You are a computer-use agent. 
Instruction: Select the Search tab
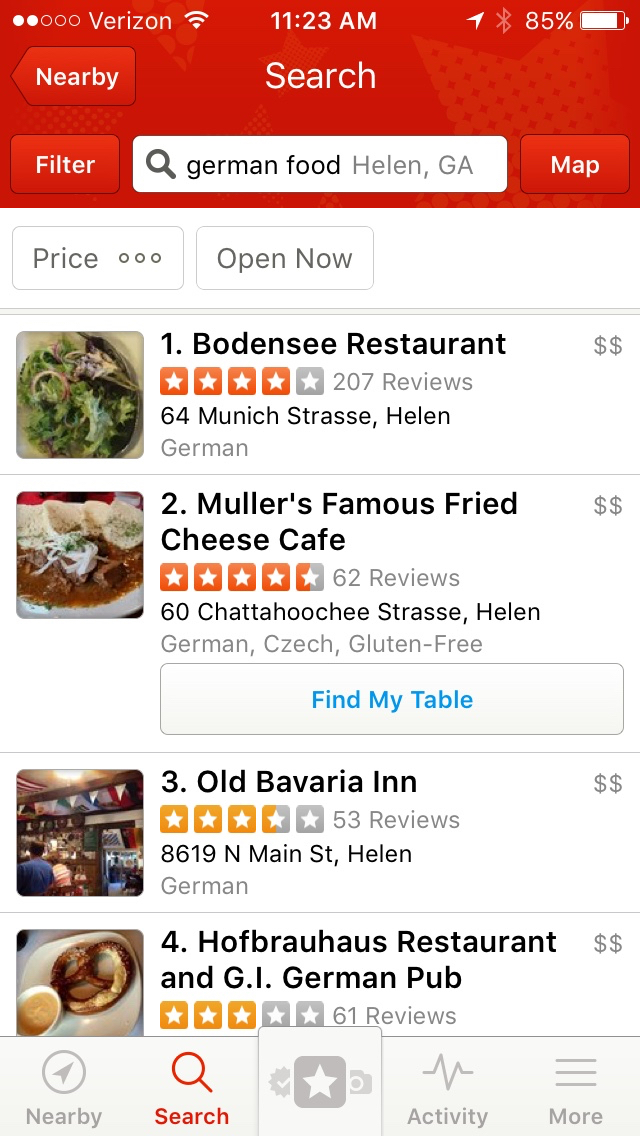[x=191, y=1088]
